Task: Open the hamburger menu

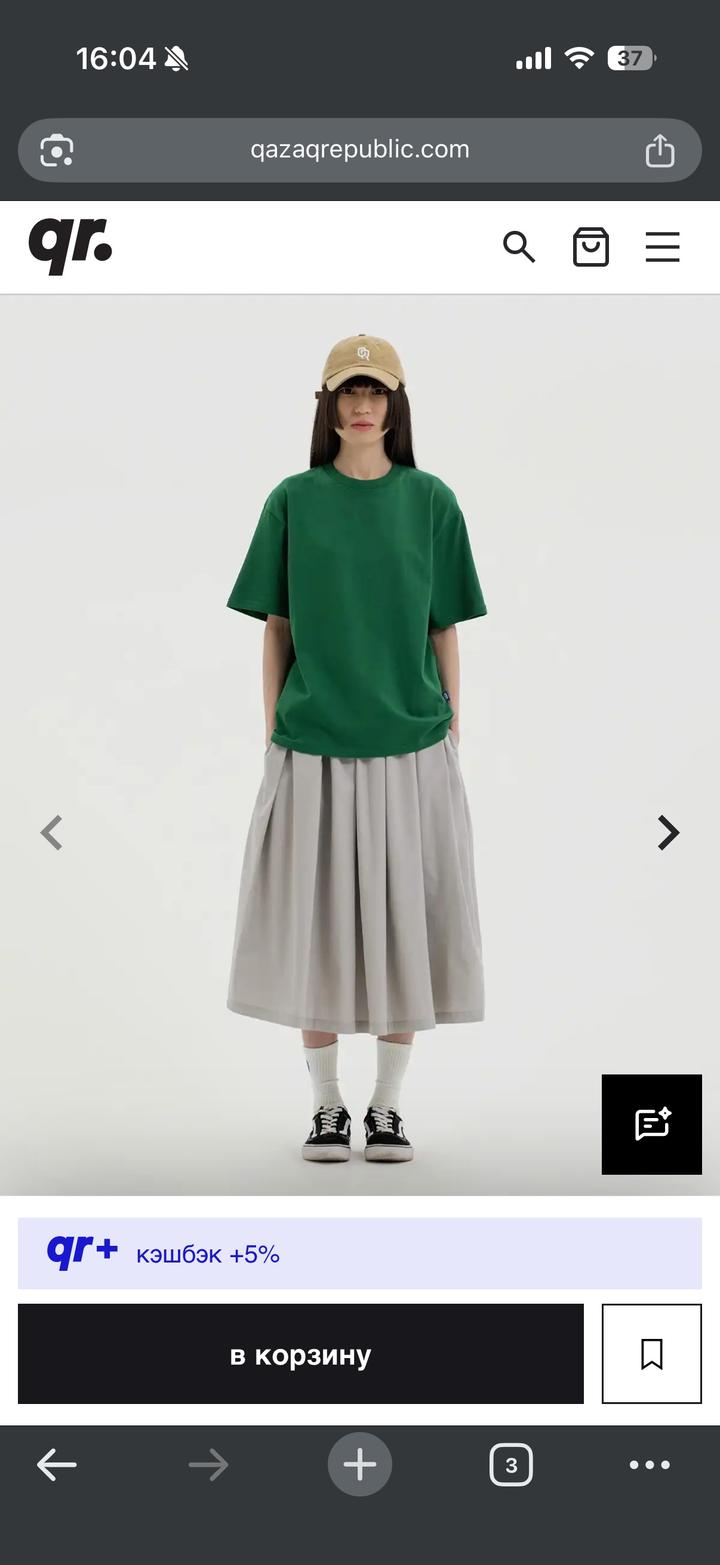Action: coord(662,246)
